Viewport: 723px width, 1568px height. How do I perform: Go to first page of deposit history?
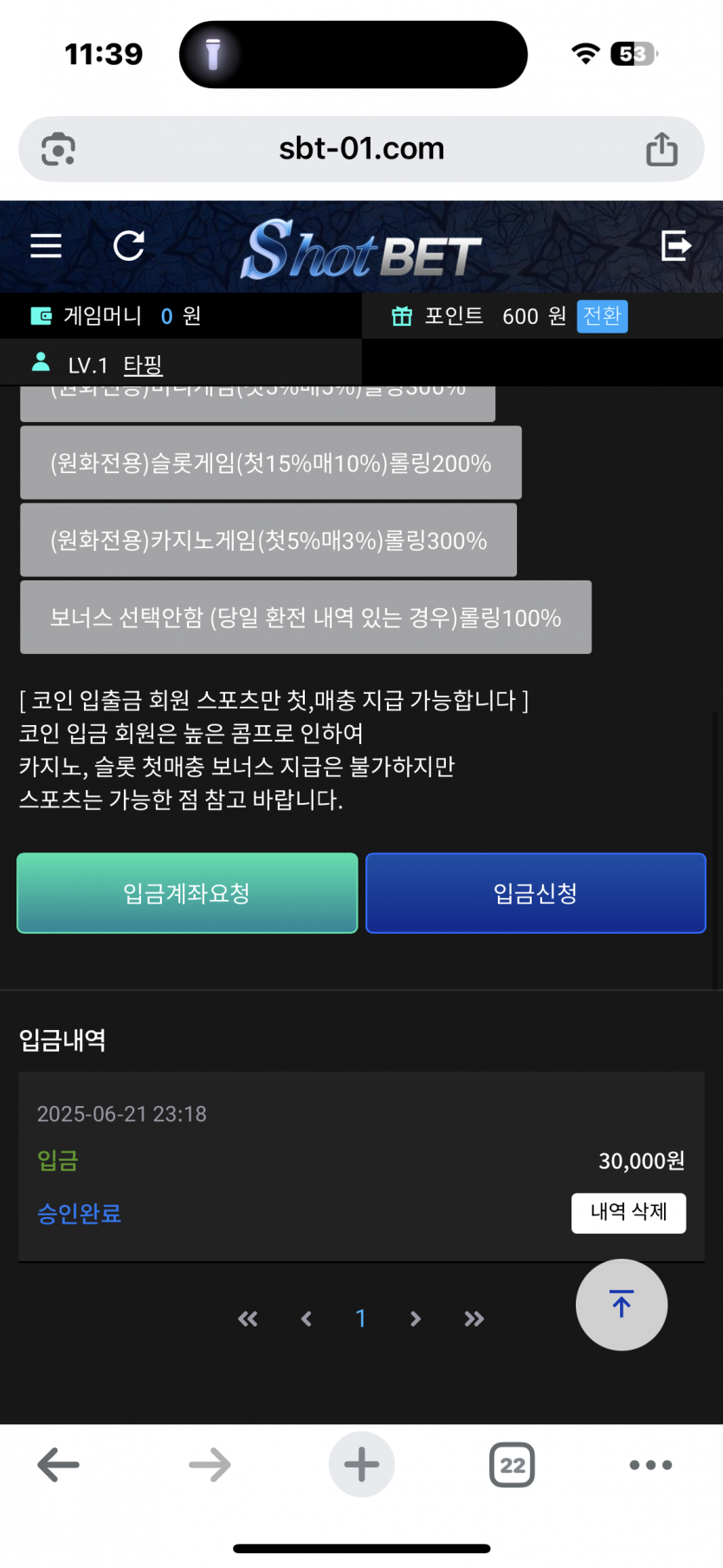point(248,1319)
